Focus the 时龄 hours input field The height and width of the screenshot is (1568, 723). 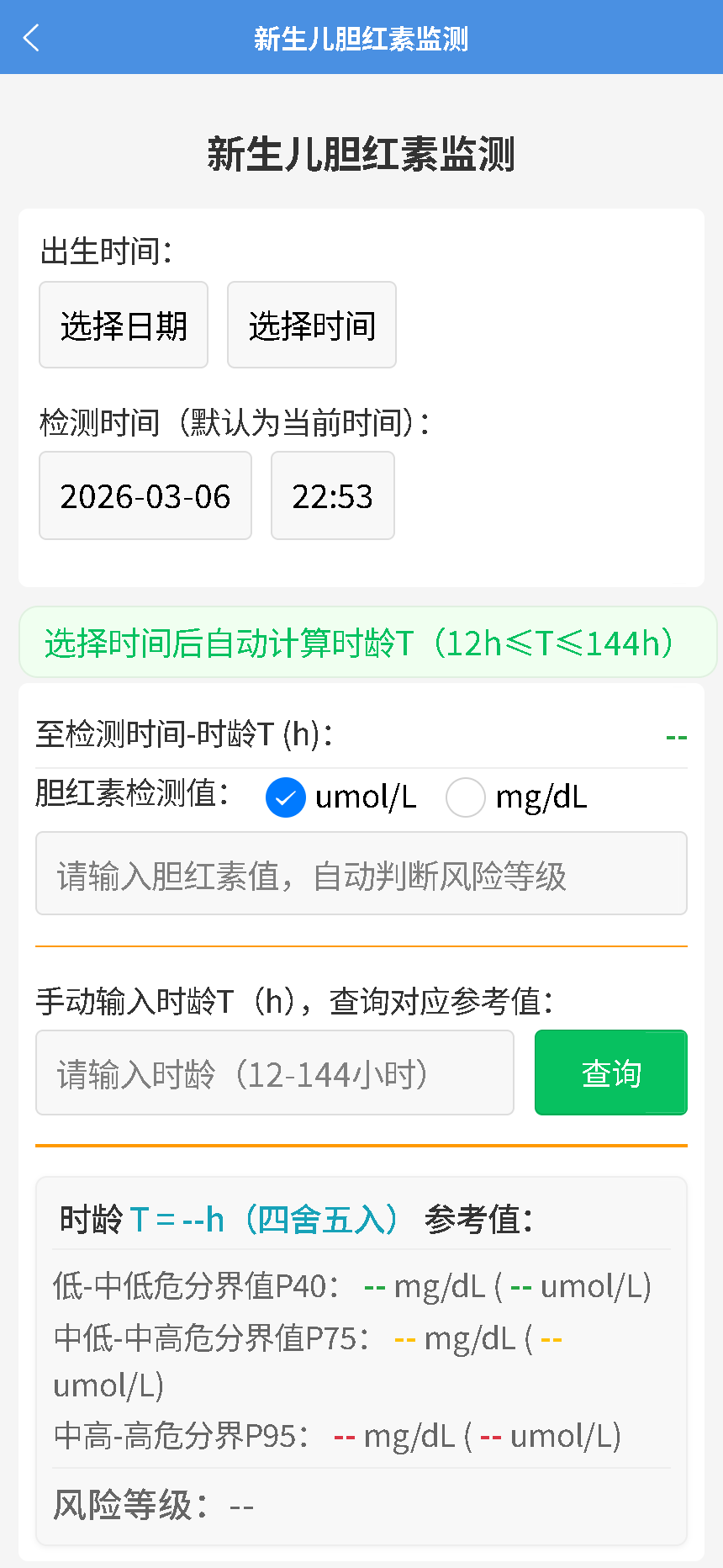275,1073
